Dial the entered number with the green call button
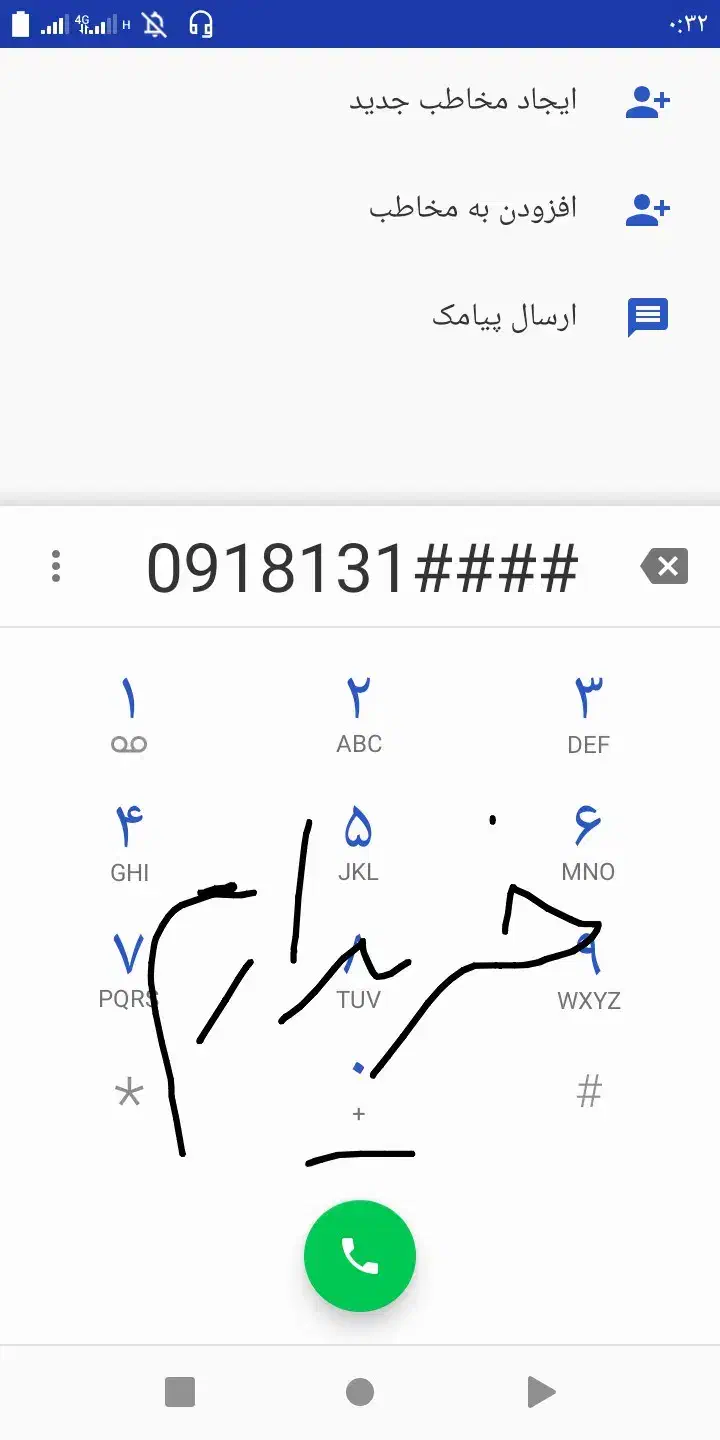This screenshot has width=720, height=1440. pyautogui.click(x=360, y=1255)
